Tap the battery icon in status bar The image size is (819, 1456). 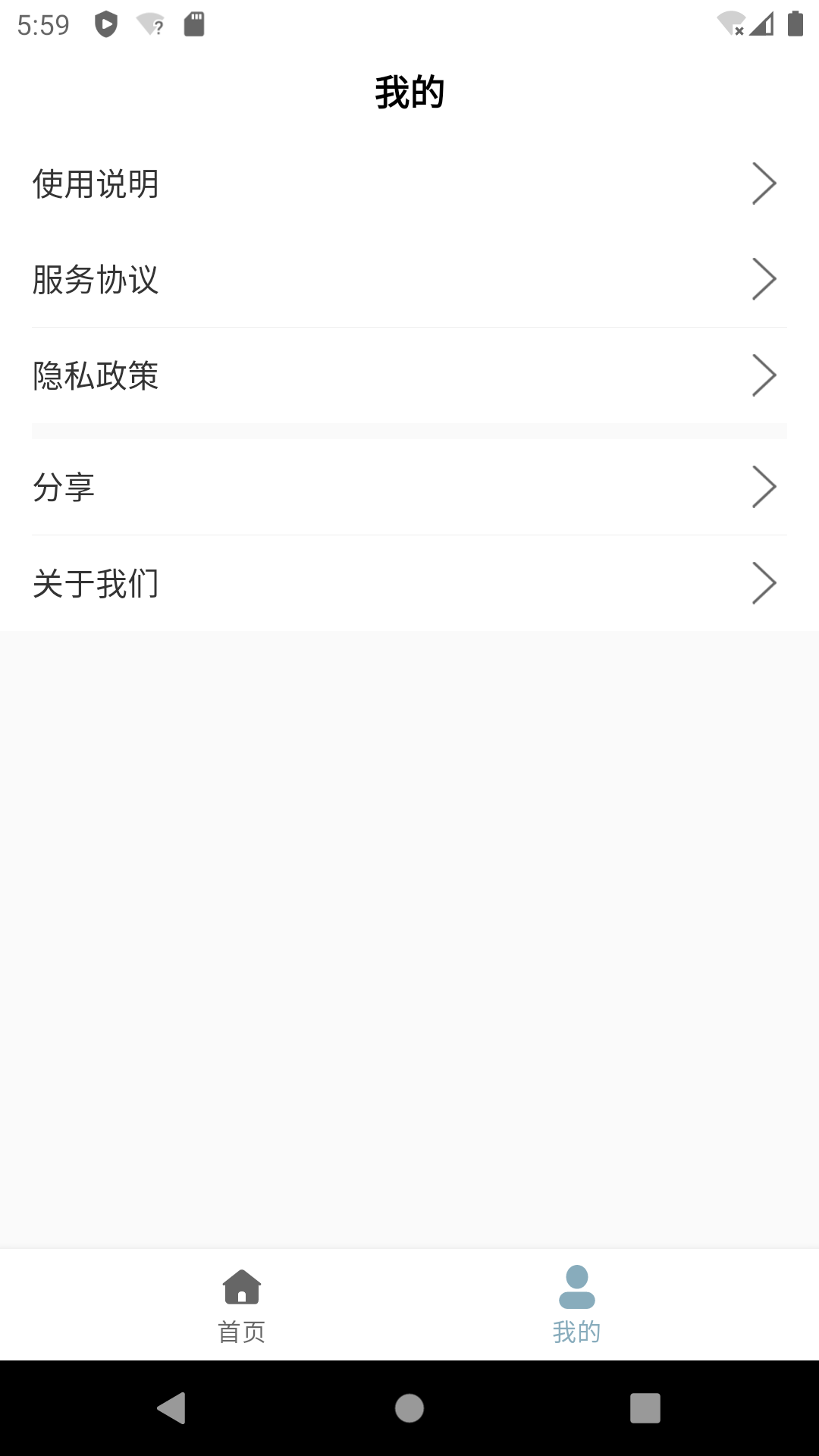796,24
